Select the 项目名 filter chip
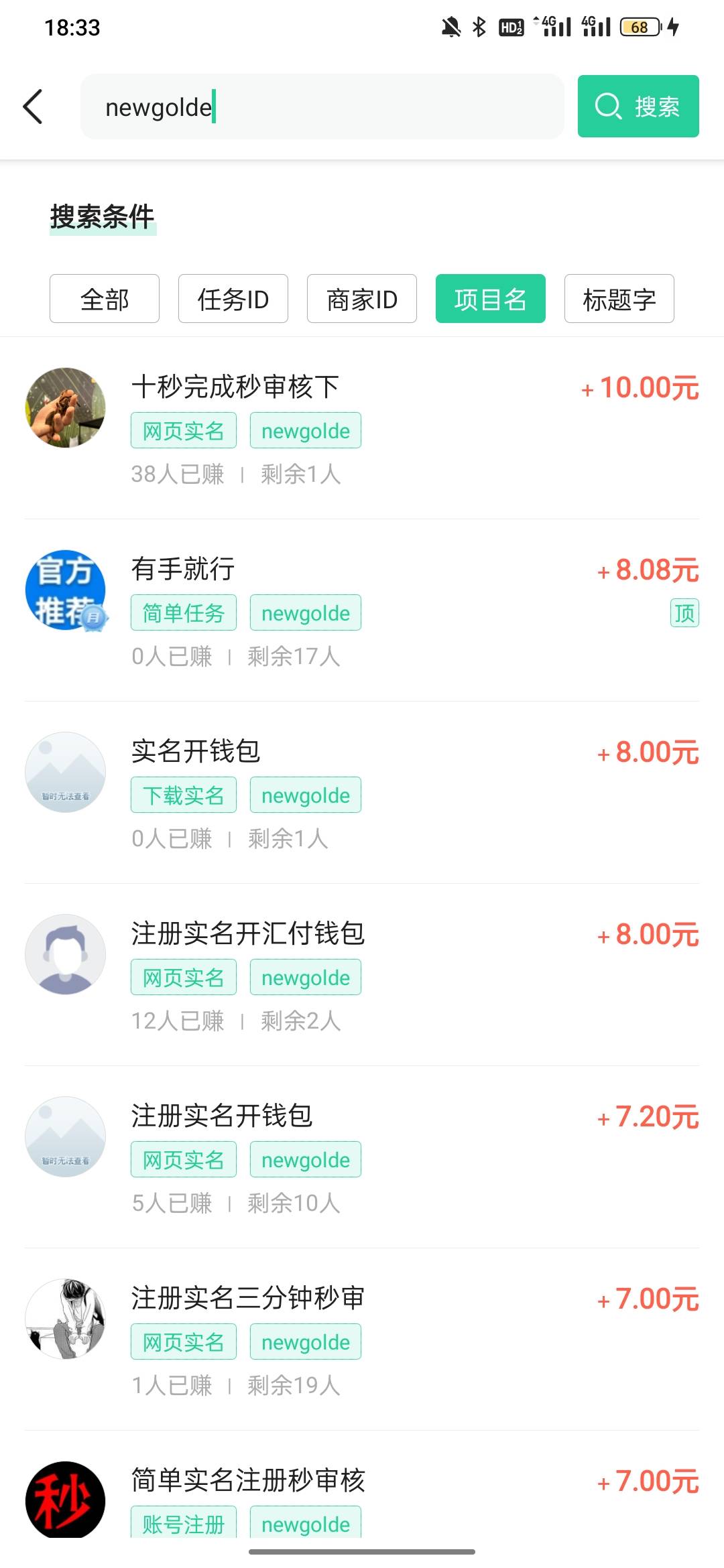 (491, 299)
